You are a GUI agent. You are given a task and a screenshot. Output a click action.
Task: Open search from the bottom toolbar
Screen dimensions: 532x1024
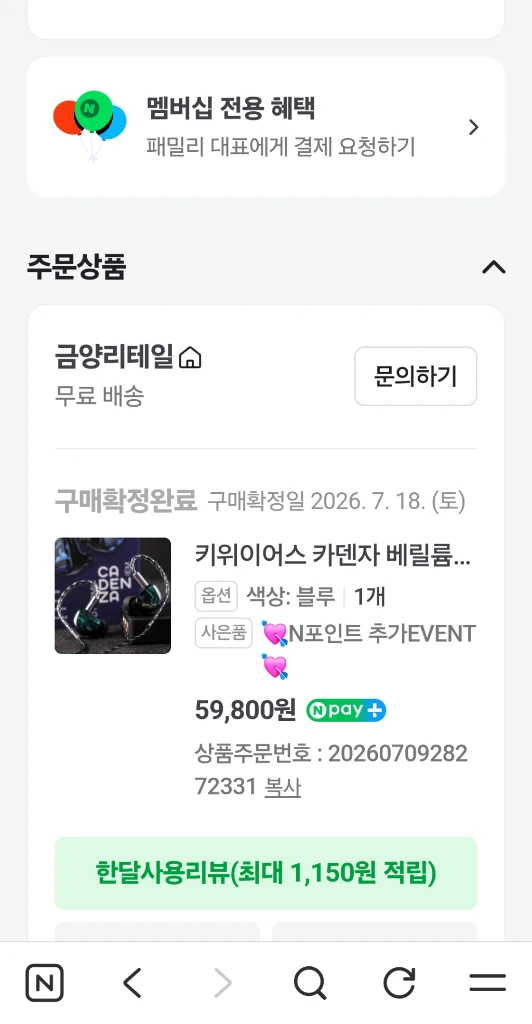click(x=310, y=983)
